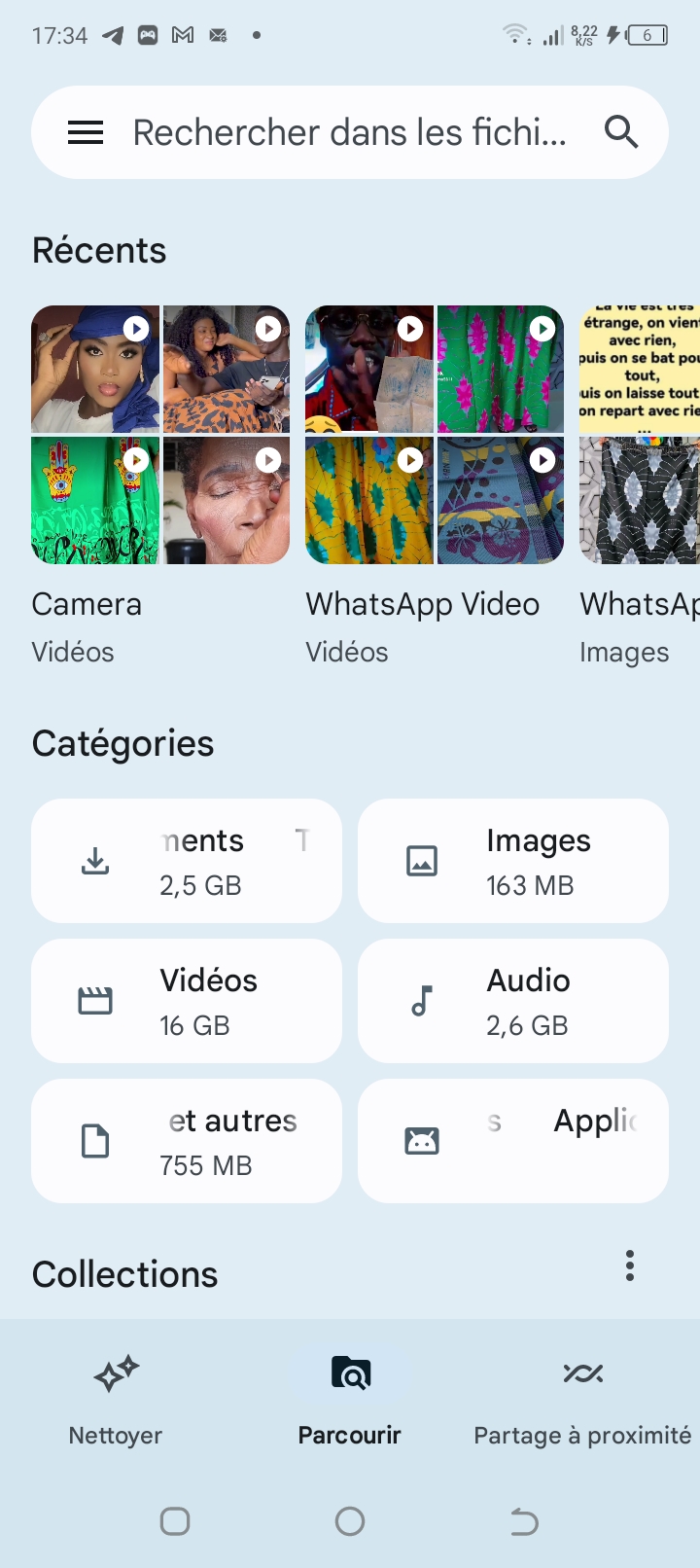Open the Images category
Image resolution: width=700 pixels, height=1568 pixels.
click(x=513, y=861)
